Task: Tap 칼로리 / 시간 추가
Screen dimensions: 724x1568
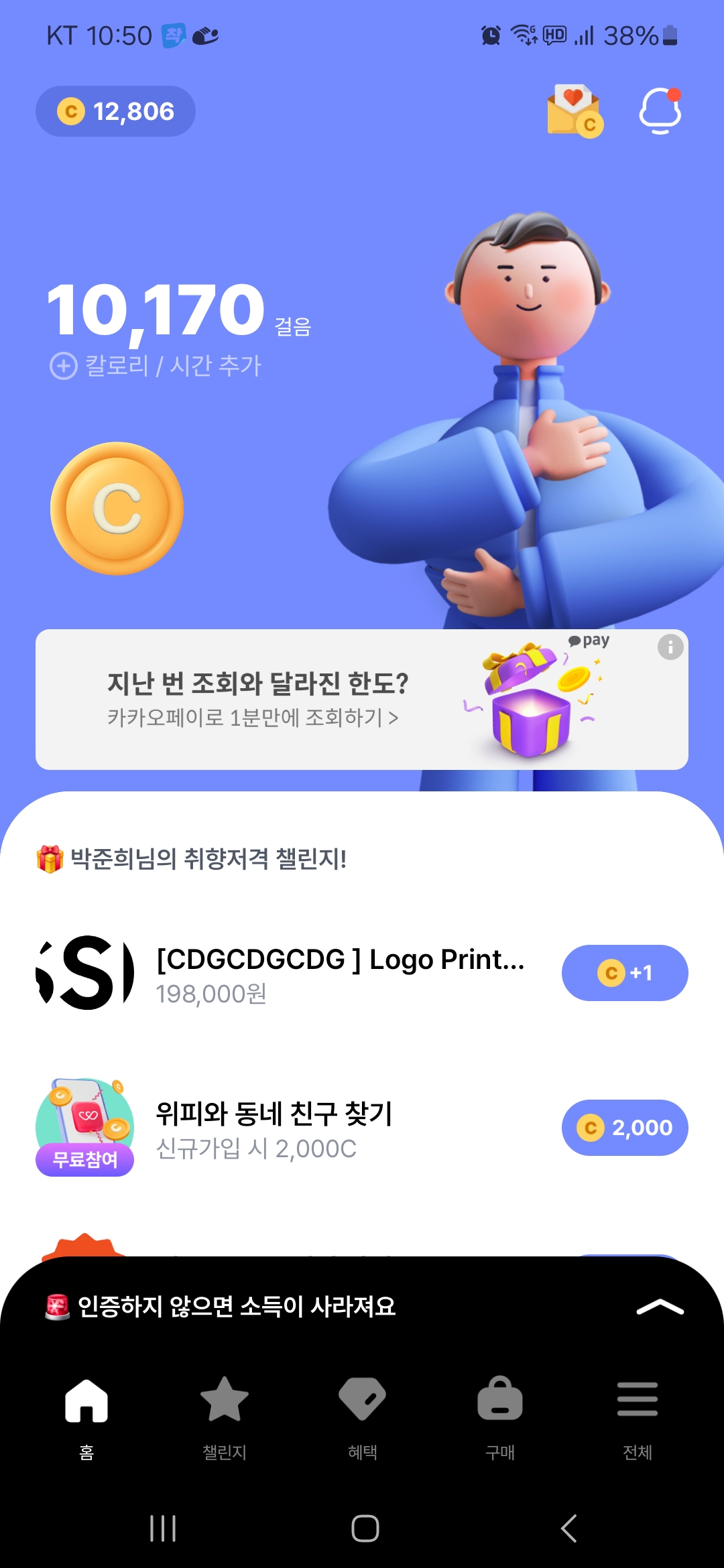Action: [156, 366]
